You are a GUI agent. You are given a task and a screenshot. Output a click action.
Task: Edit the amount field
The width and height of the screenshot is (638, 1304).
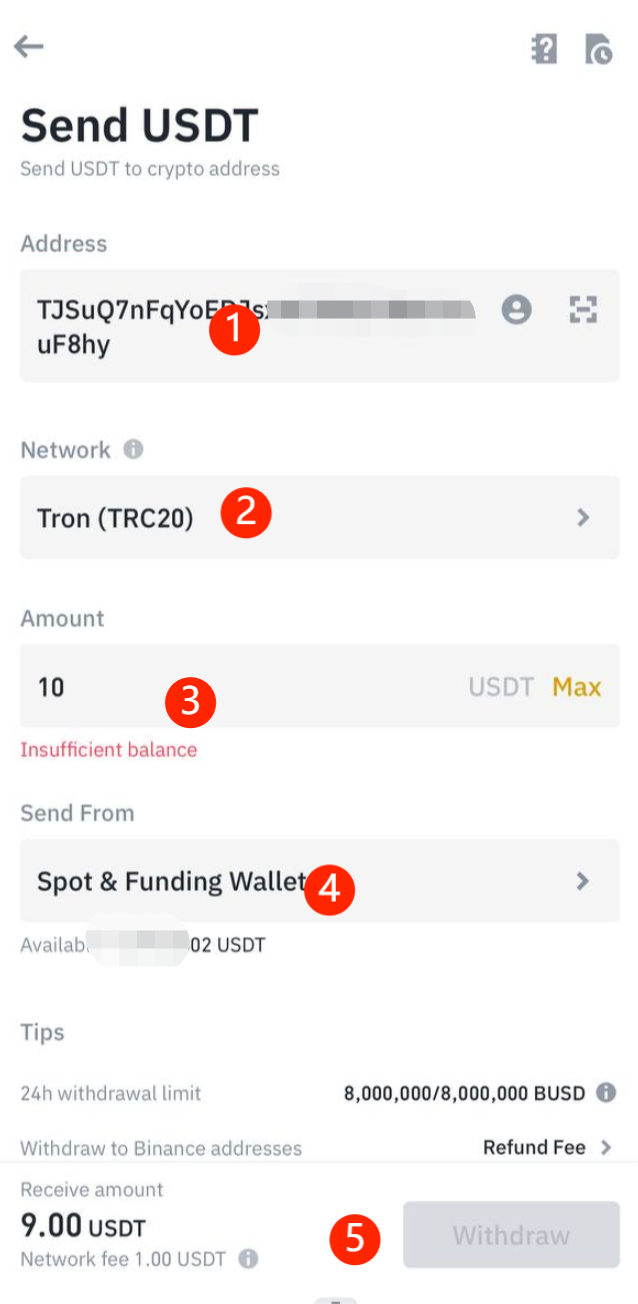pyautogui.click(x=240, y=686)
